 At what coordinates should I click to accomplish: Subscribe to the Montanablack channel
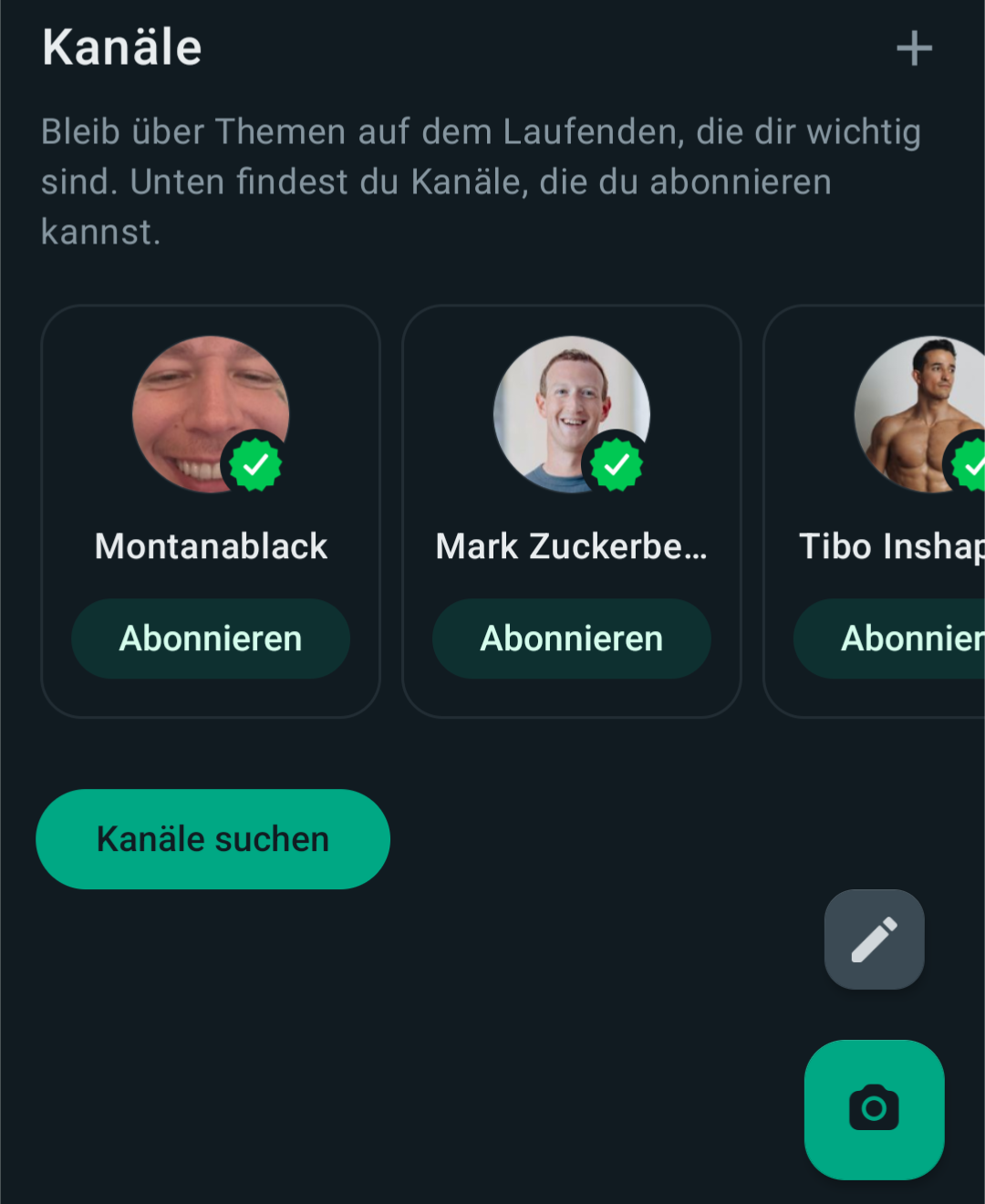coord(211,638)
